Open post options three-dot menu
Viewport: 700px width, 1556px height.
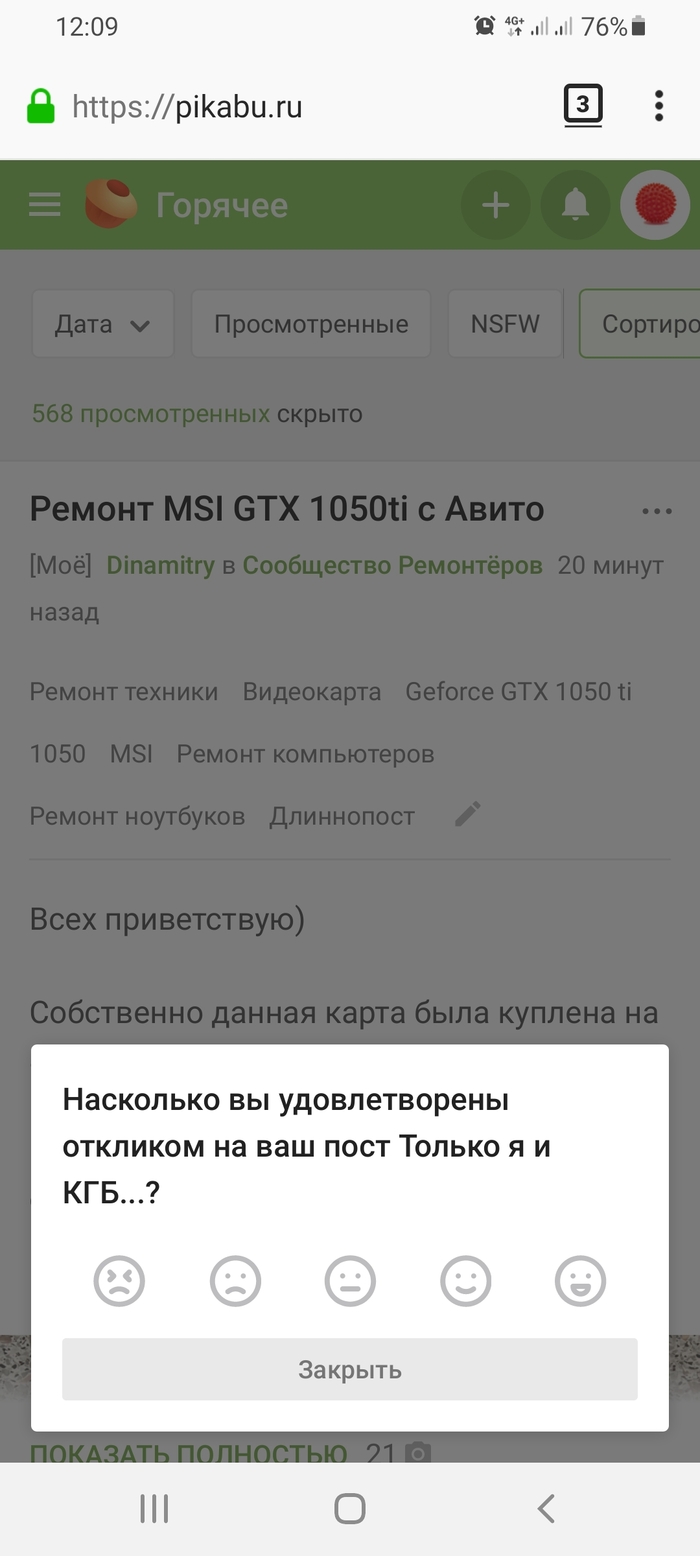click(657, 512)
